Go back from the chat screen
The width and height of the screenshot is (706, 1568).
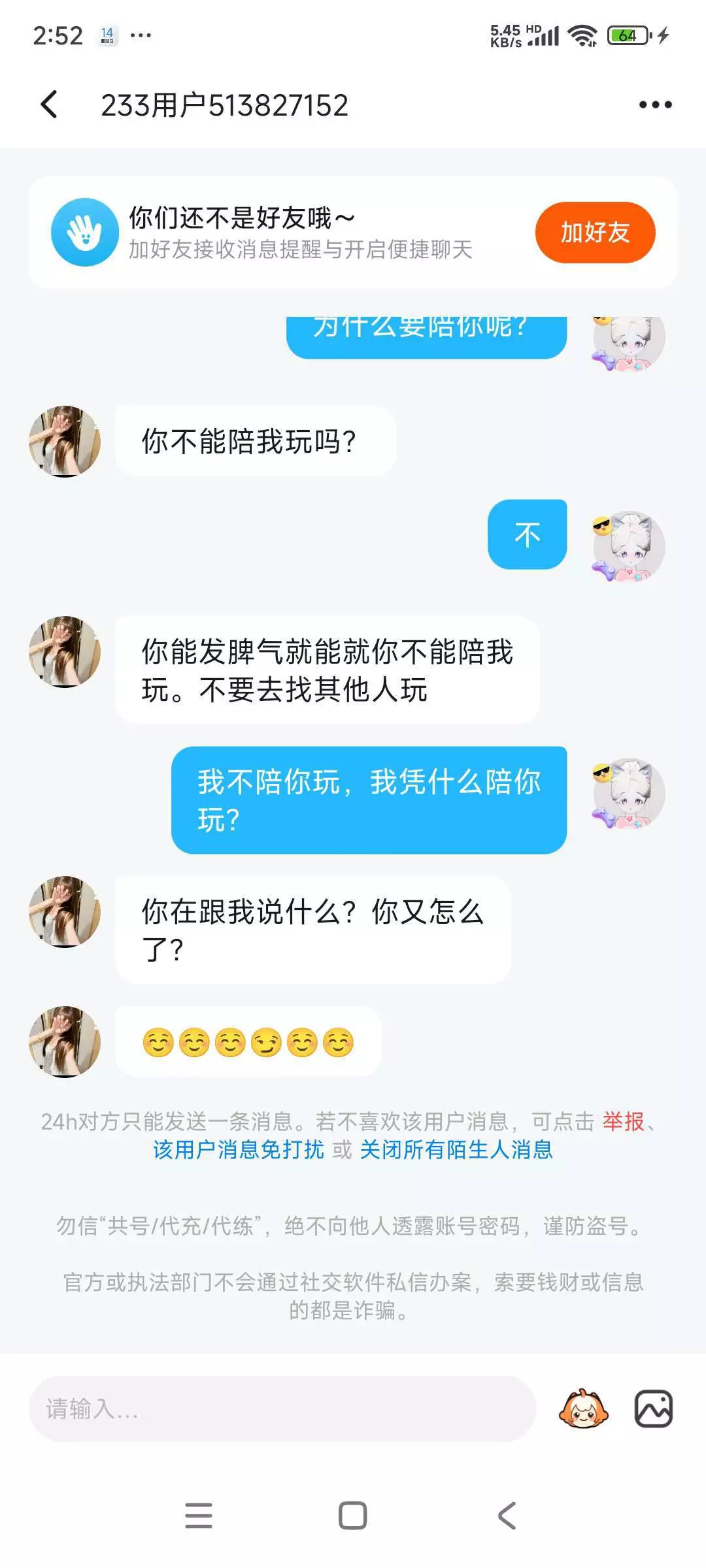pos(50,105)
